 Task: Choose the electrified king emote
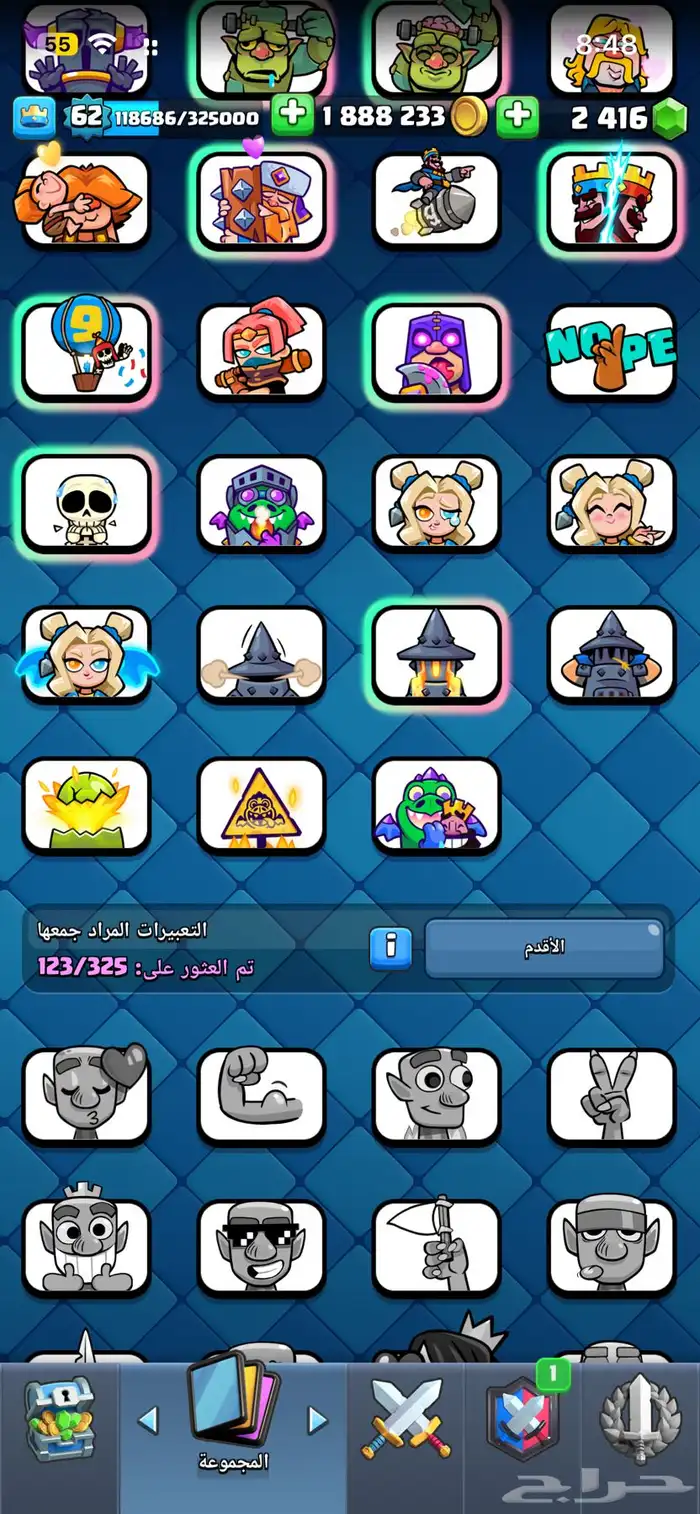pos(612,200)
